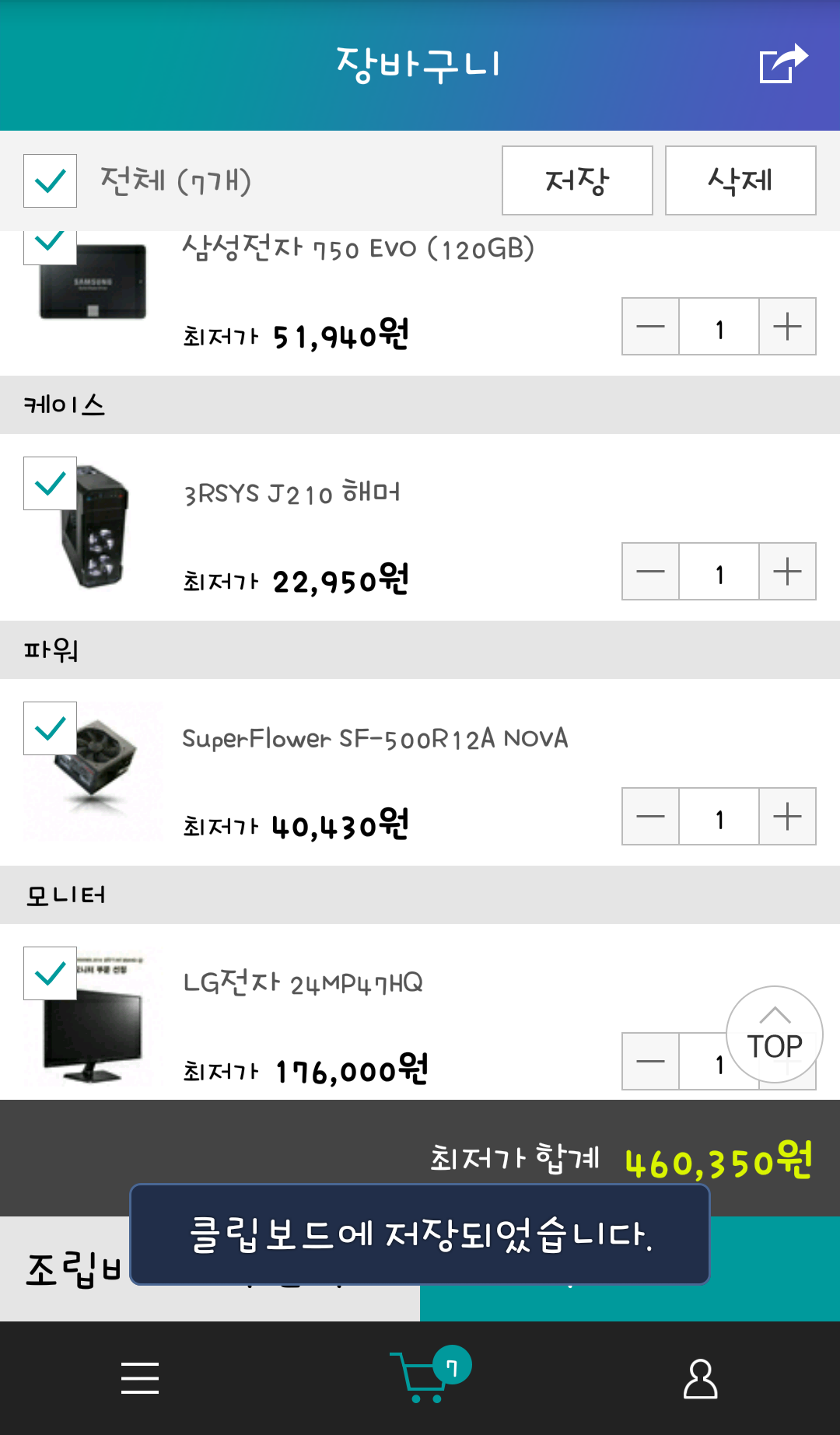The width and height of the screenshot is (840, 1435).
Task: Decrease quantity of LG전자 24MP47HQ
Action: click(650, 1062)
